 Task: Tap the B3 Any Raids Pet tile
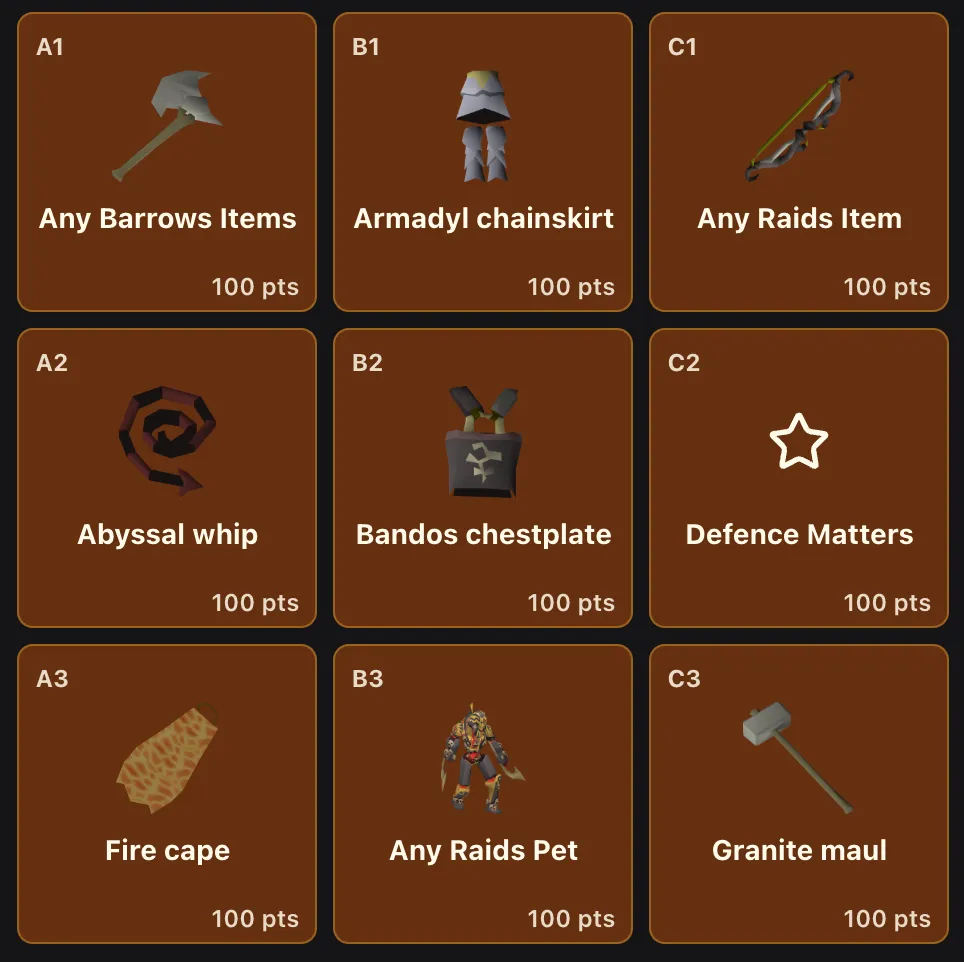(483, 794)
